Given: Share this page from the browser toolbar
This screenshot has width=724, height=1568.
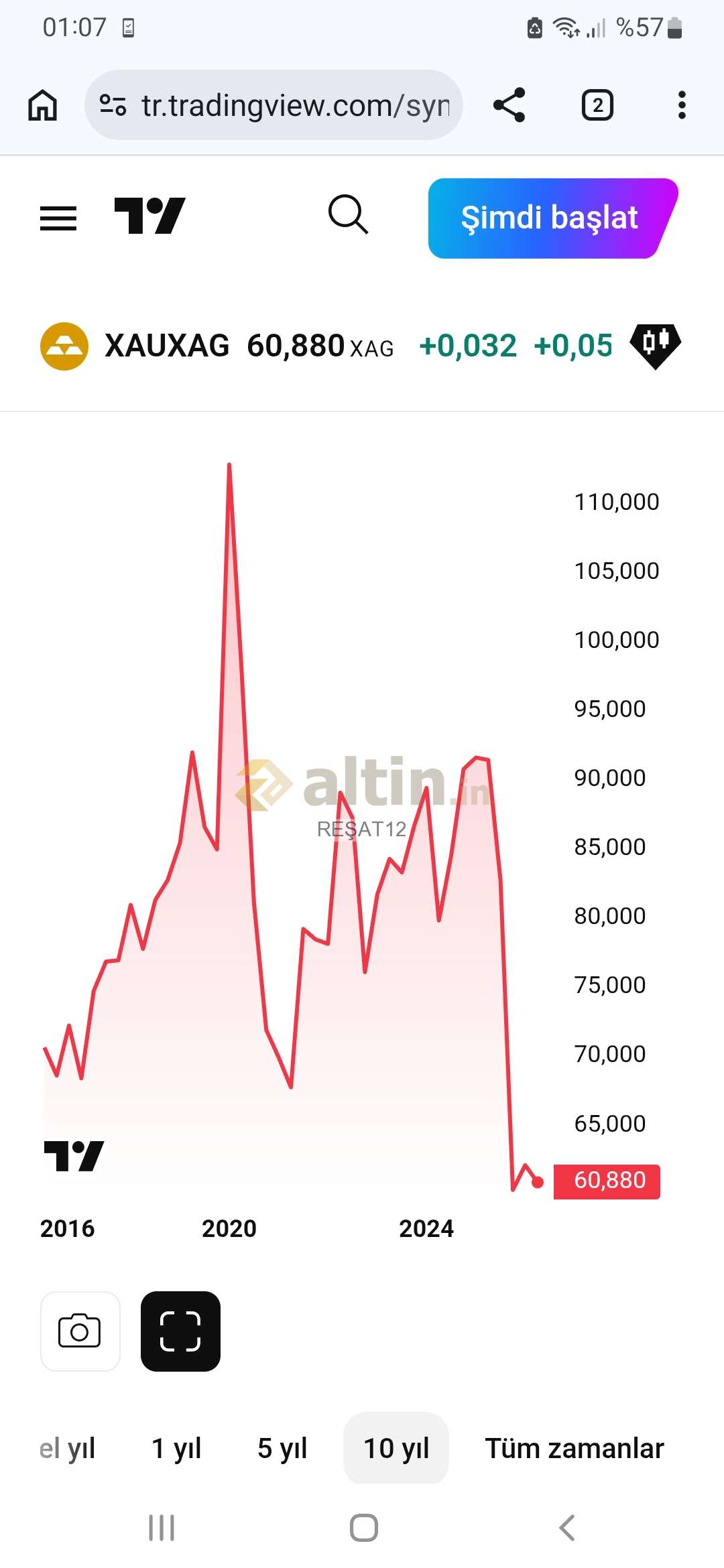Looking at the screenshot, I should point(509,105).
